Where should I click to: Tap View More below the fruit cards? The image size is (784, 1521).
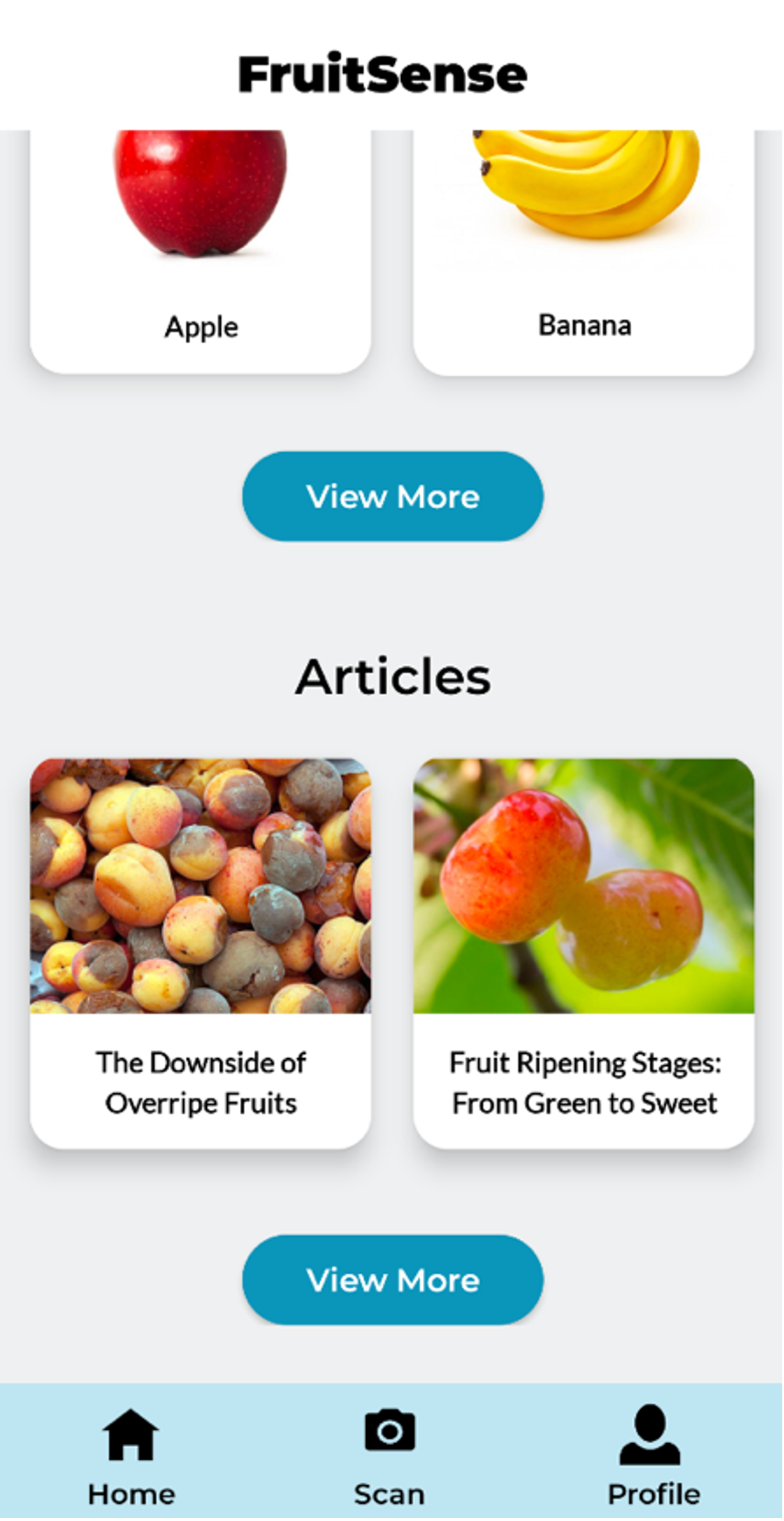(x=393, y=496)
